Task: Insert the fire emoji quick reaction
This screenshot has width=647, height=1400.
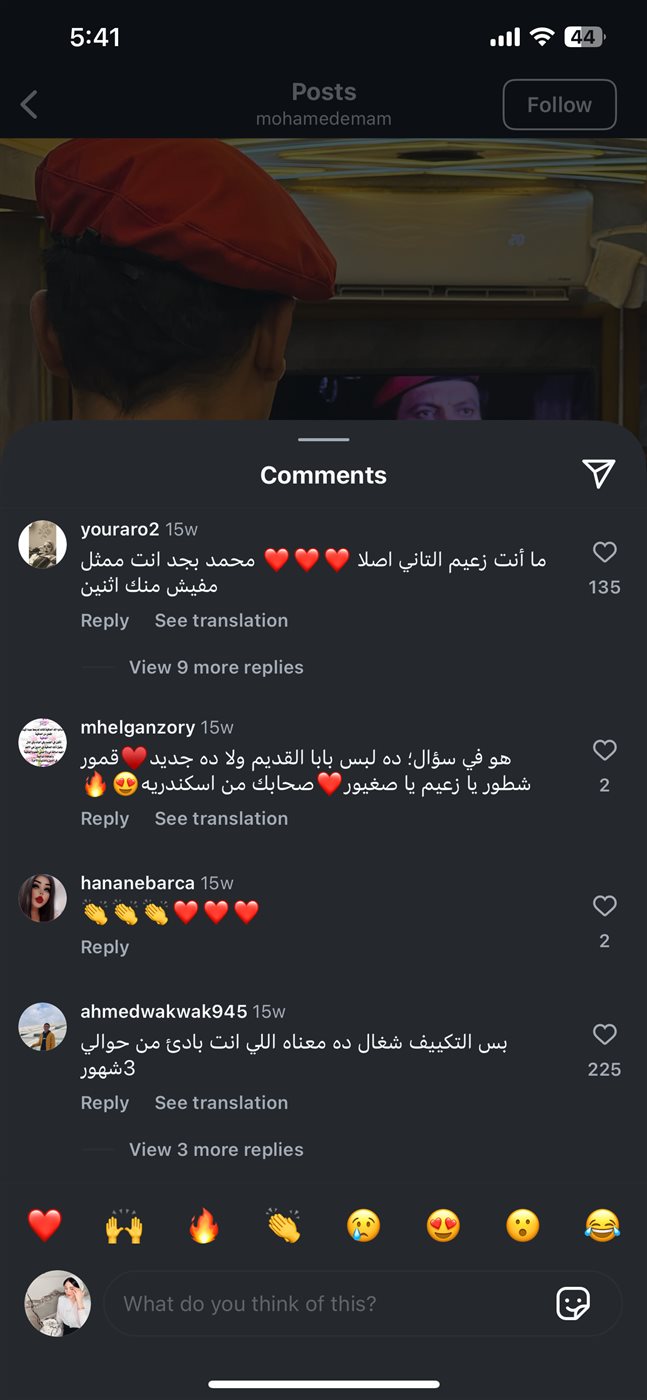Action: coord(204,1225)
